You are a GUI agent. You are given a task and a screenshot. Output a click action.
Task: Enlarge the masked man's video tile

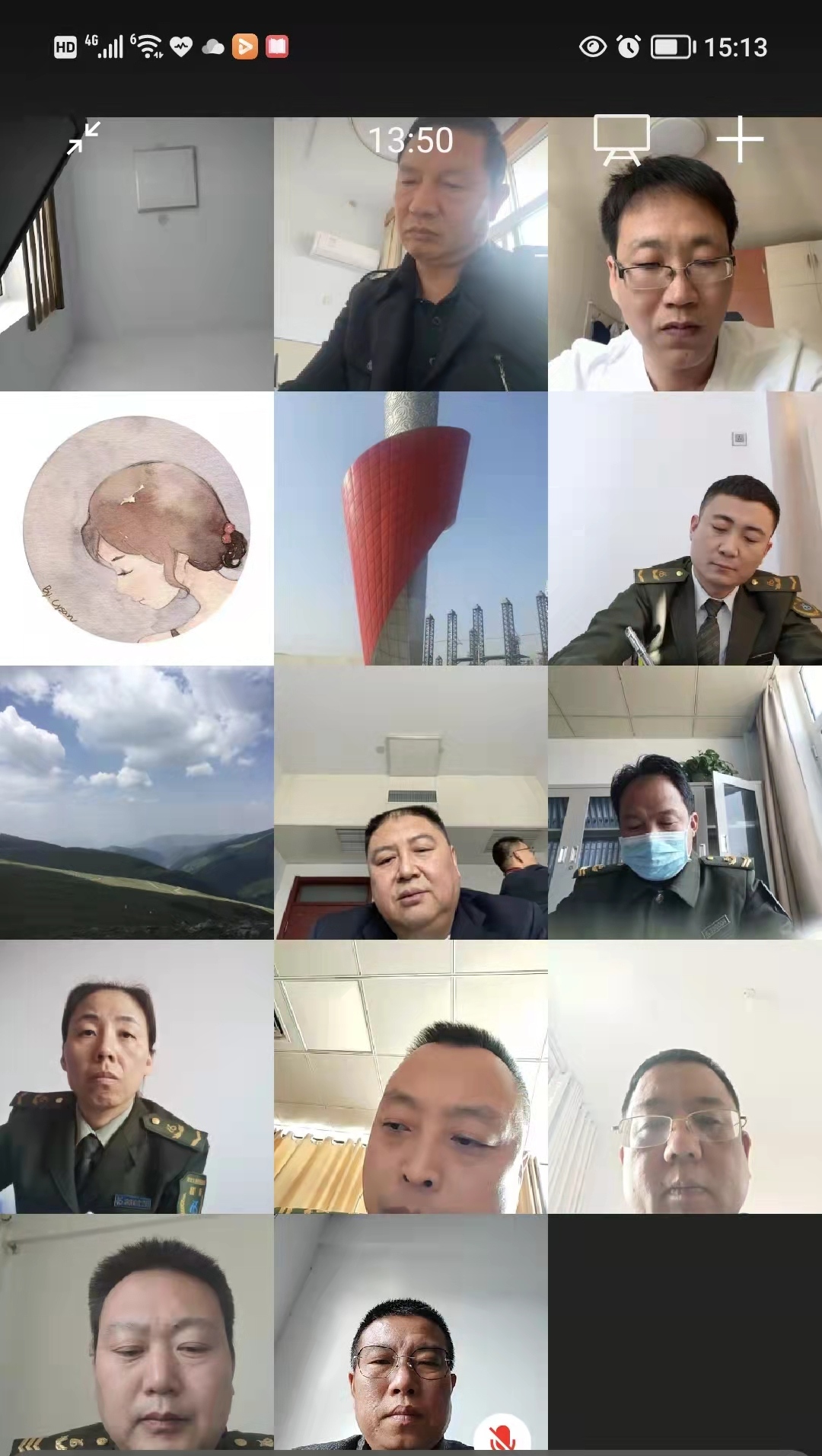pos(685,803)
